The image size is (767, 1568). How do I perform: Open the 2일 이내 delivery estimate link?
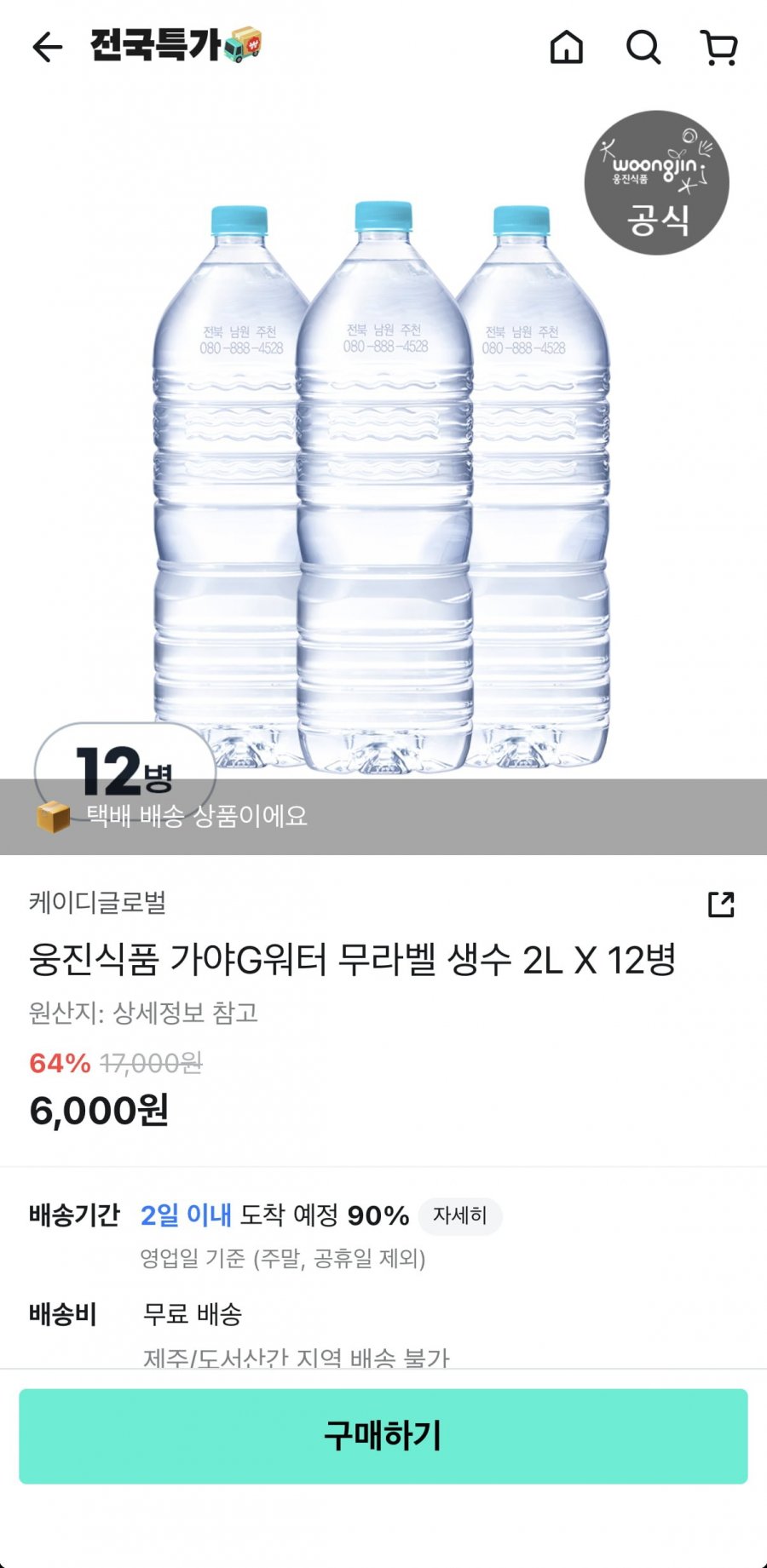tap(186, 1215)
